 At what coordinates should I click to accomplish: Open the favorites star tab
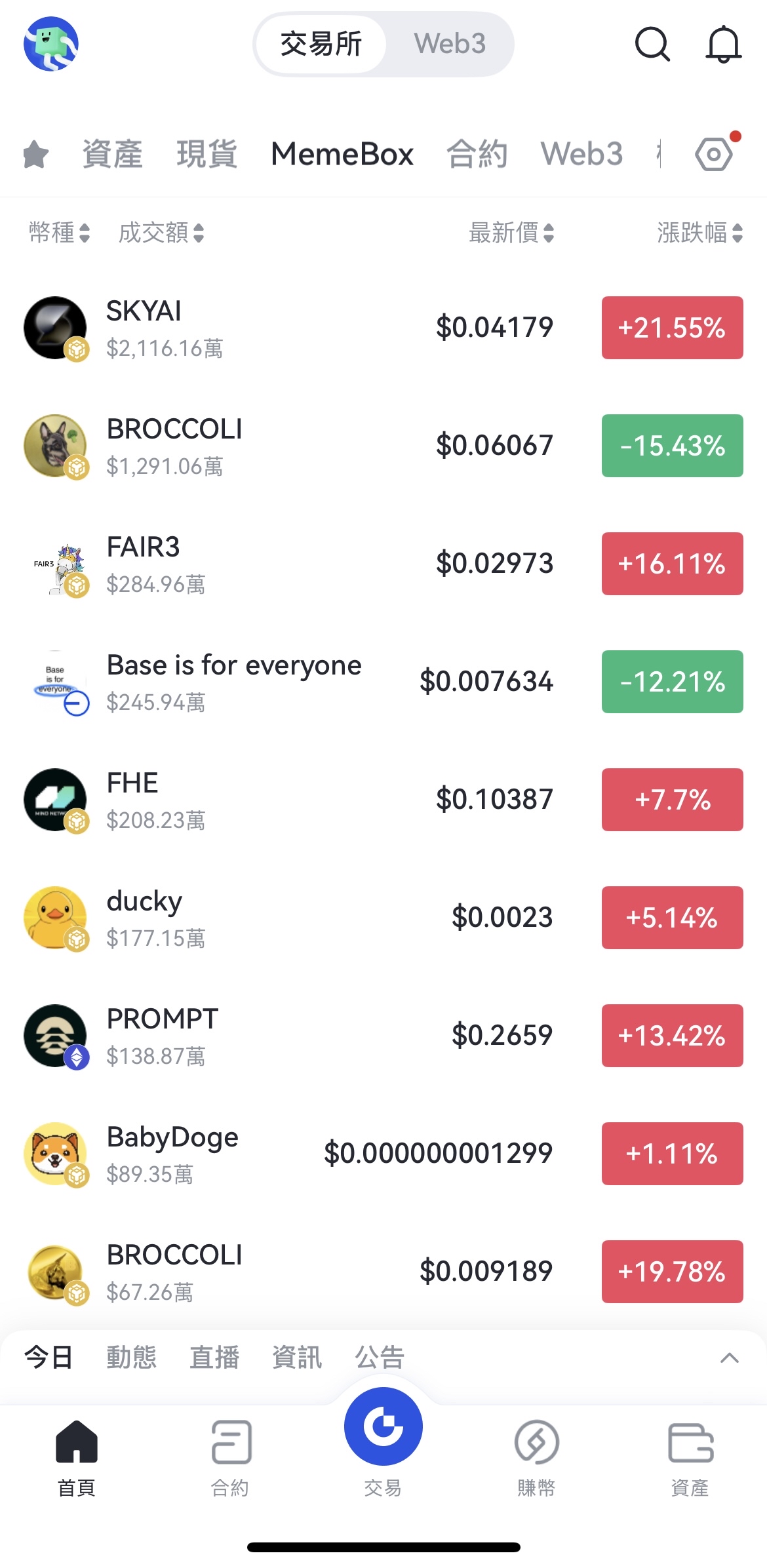[35, 155]
